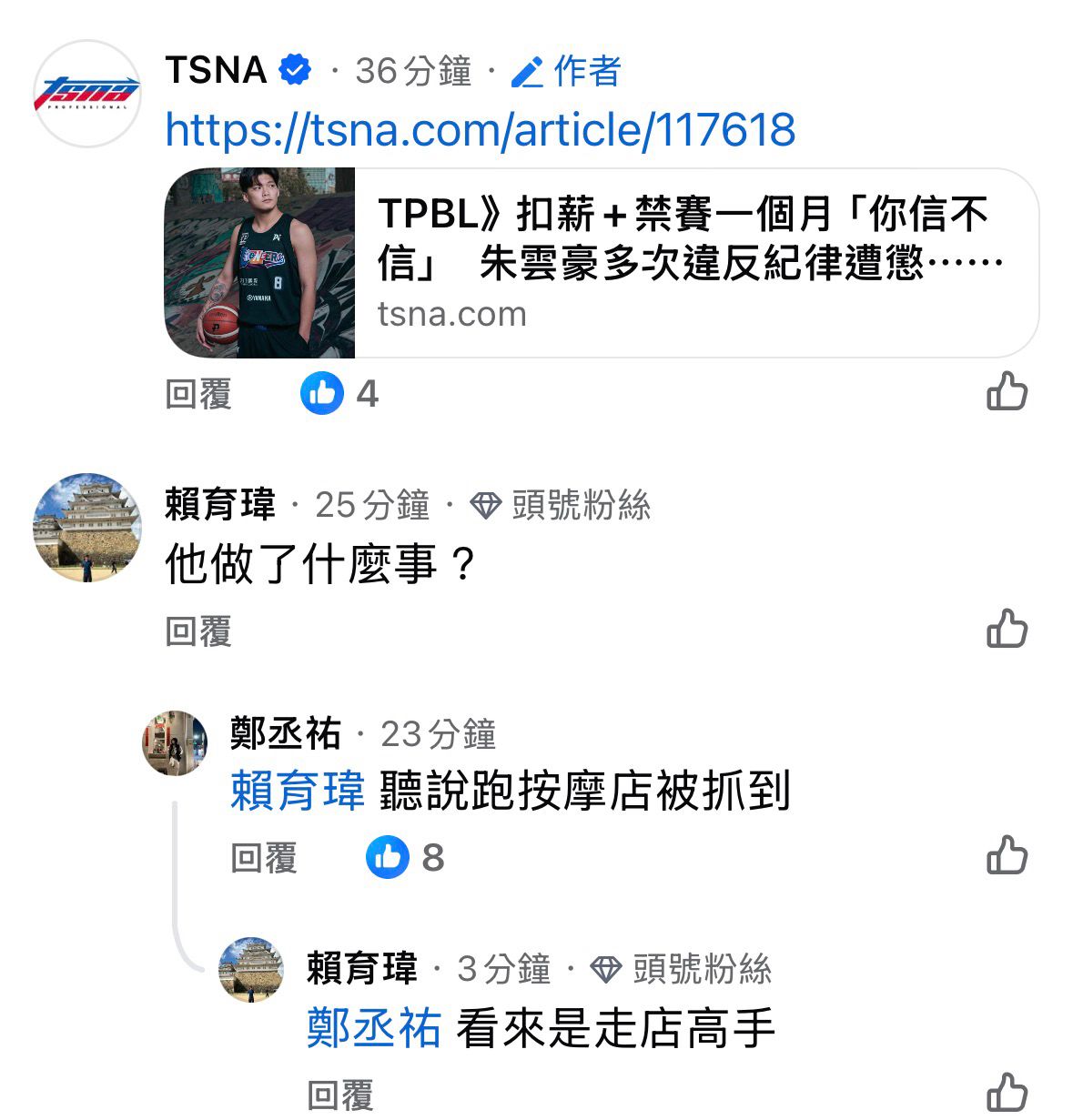The image size is (1073, 1120).
Task: Like 賴育瑋's reply 看來是走店高手
Action: tap(1007, 1092)
